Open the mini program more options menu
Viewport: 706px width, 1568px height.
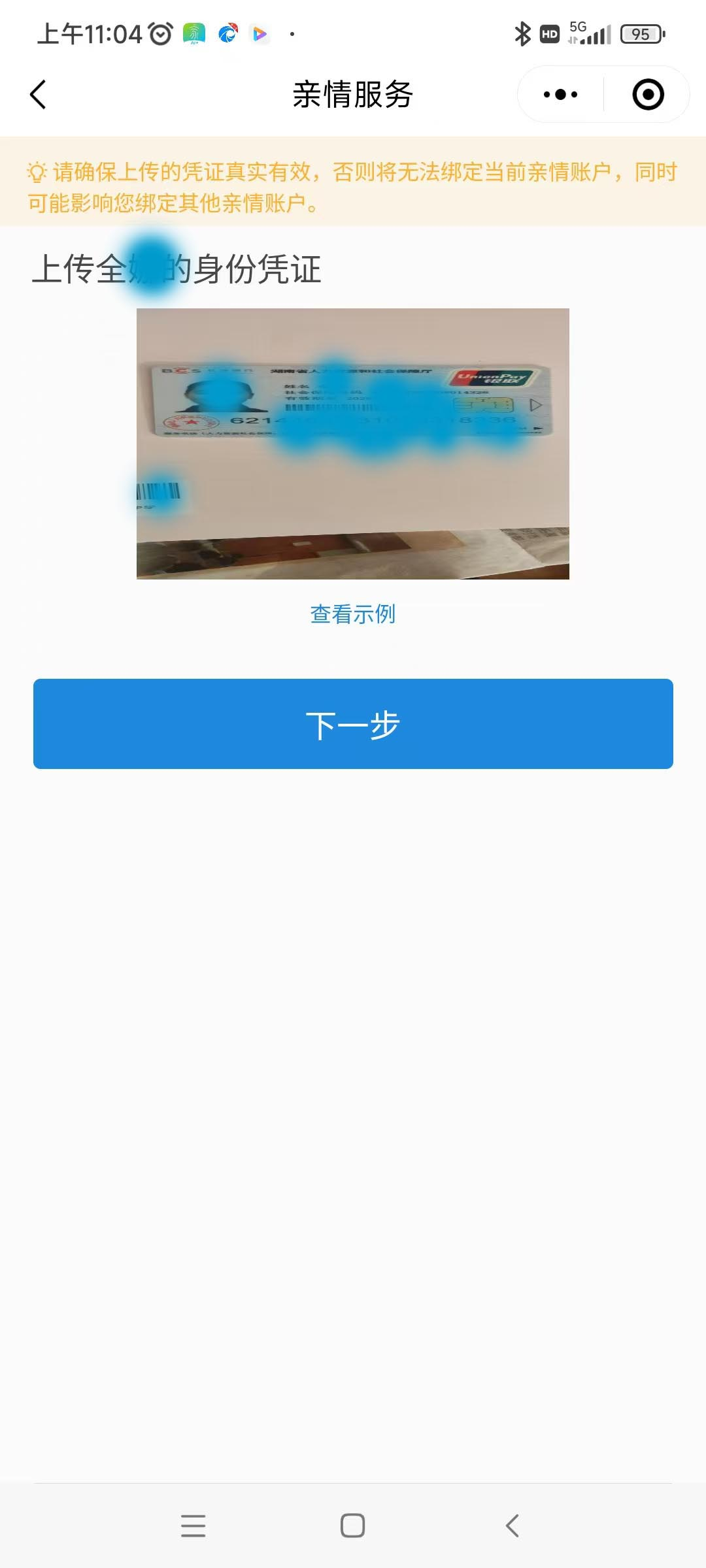[x=560, y=95]
